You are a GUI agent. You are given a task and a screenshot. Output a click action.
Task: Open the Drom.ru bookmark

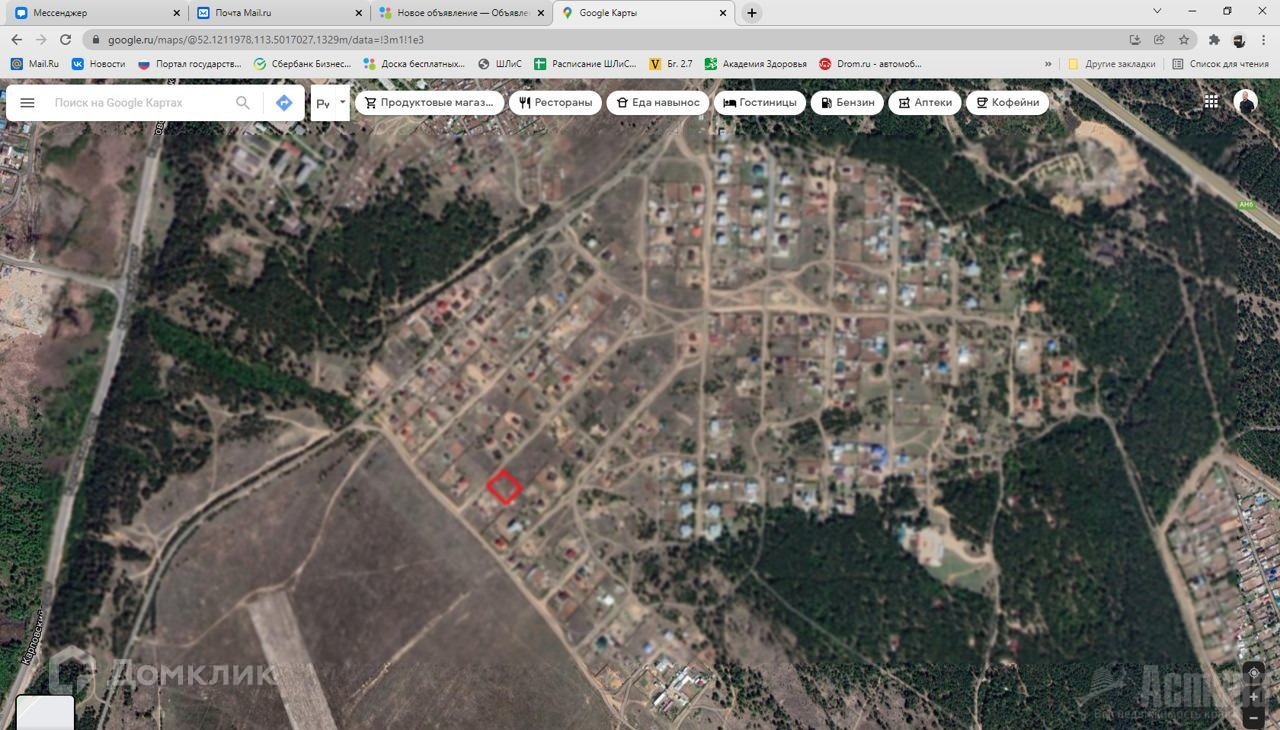tap(870, 64)
